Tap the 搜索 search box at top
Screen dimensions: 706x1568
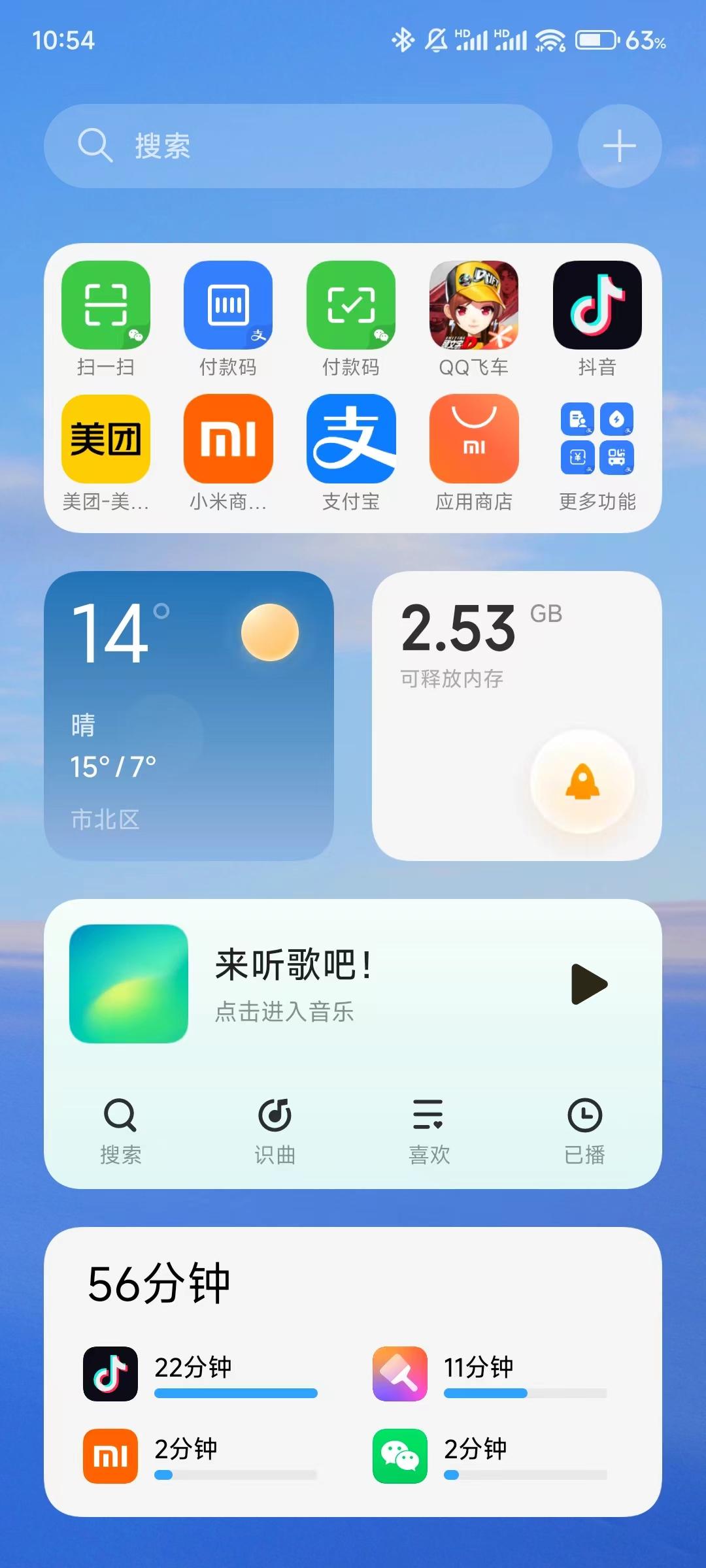point(297,146)
